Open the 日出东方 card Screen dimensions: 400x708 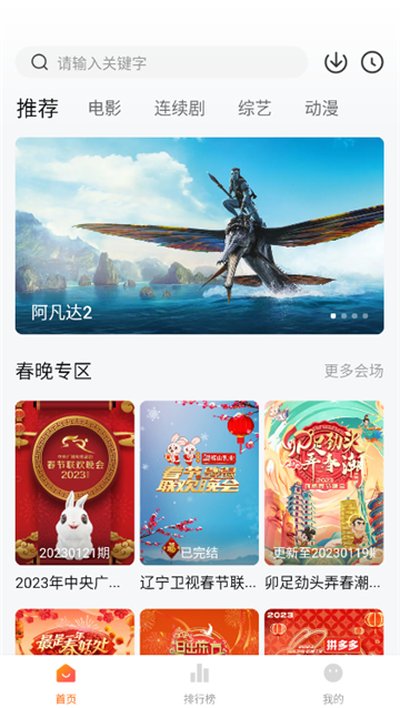pos(199,632)
